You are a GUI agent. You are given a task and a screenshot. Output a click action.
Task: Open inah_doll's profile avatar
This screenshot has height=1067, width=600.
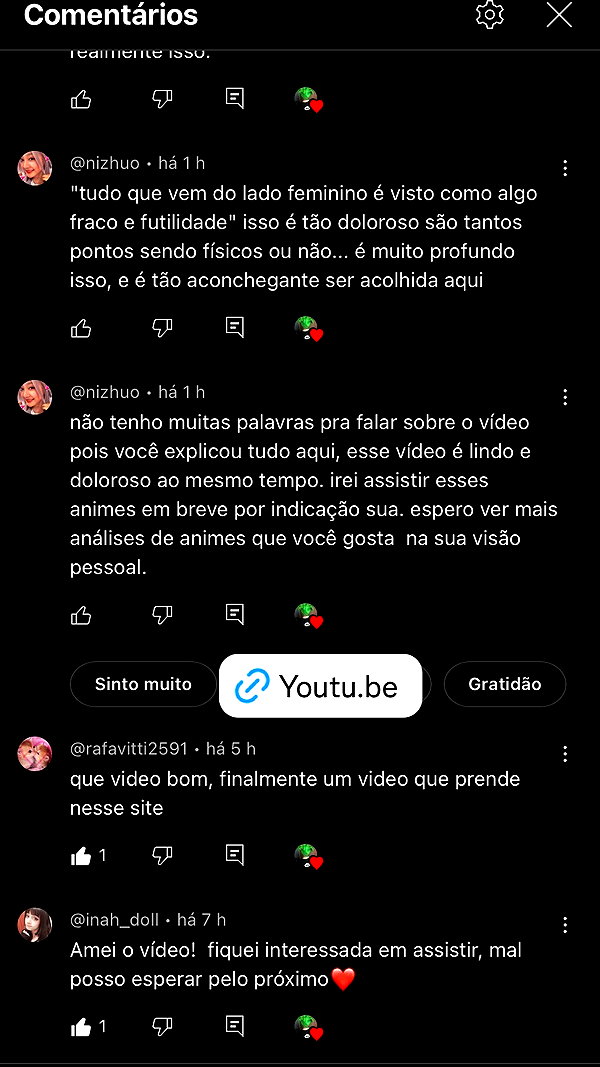click(x=35, y=925)
